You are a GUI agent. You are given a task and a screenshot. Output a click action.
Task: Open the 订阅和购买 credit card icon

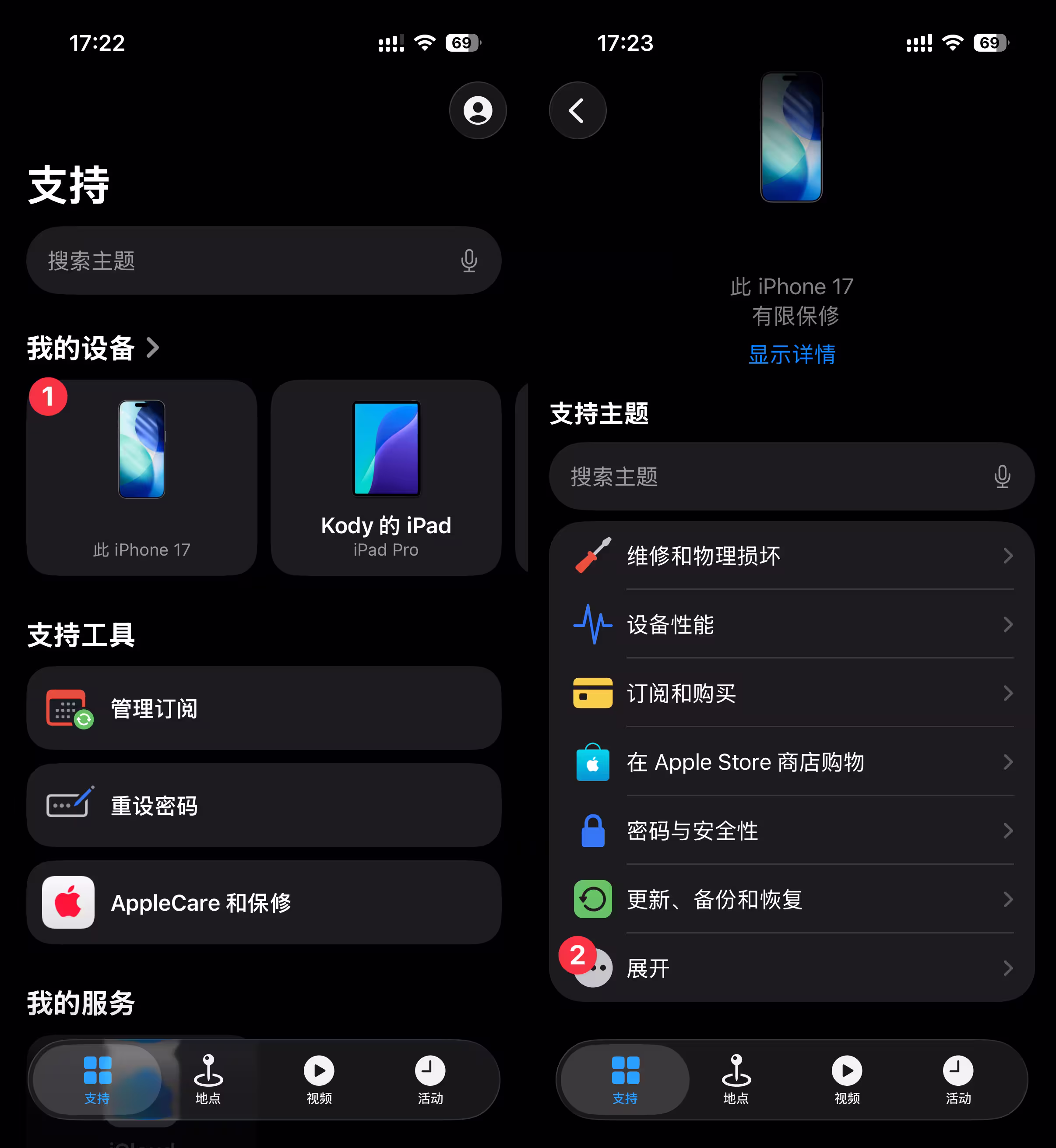[592, 693]
